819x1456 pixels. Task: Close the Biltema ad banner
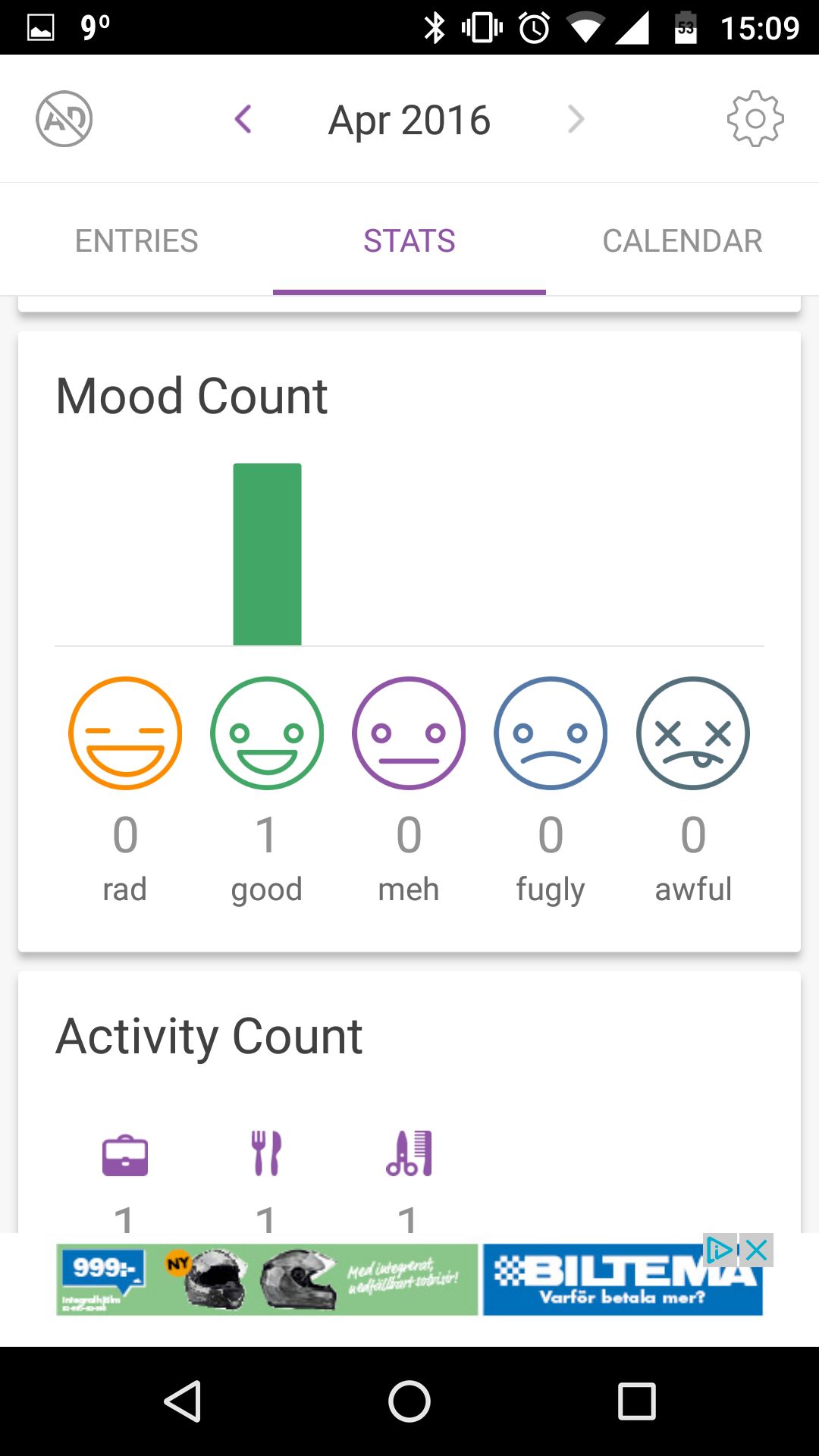click(x=757, y=1250)
